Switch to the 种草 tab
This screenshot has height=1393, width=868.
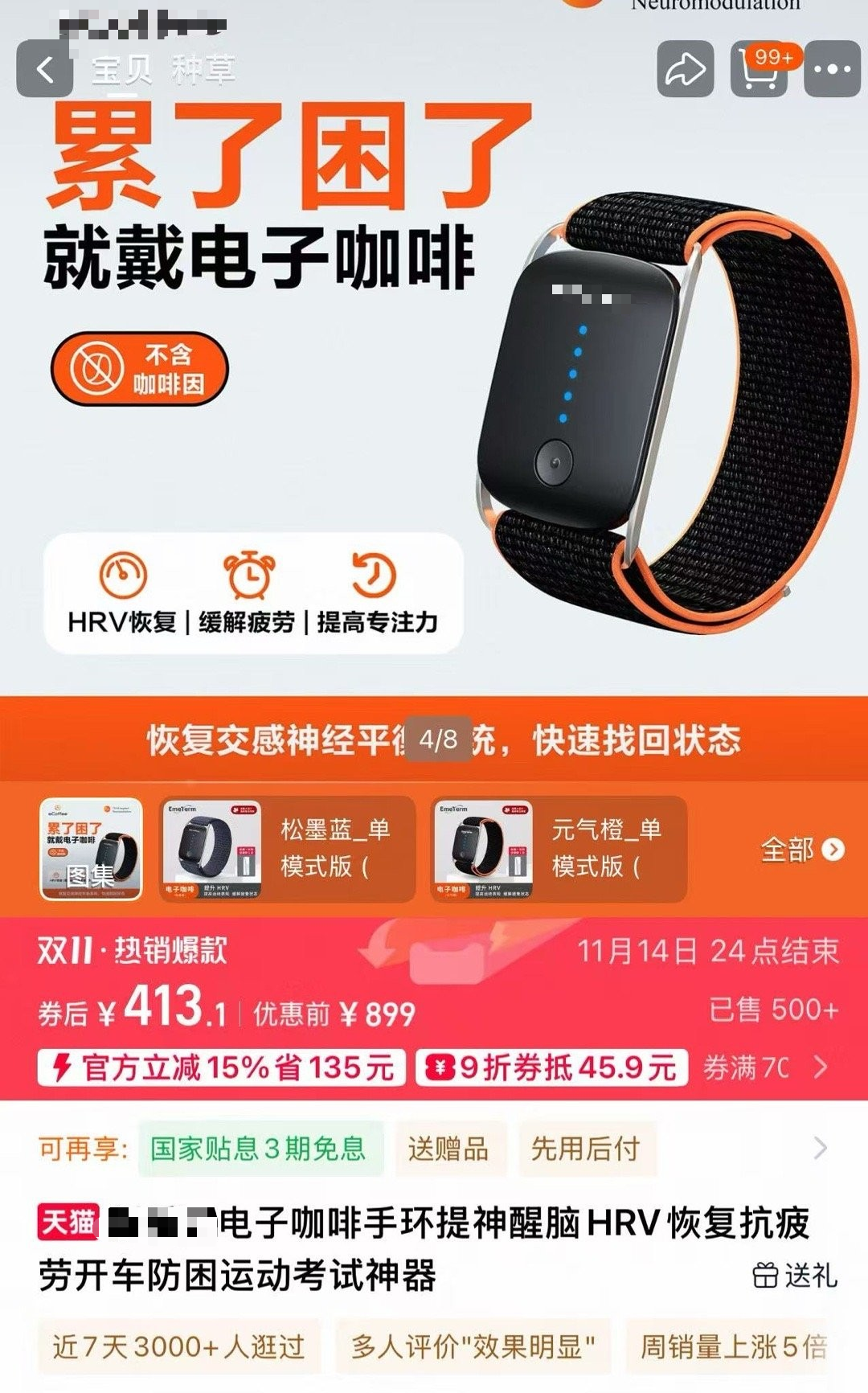coord(203,70)
